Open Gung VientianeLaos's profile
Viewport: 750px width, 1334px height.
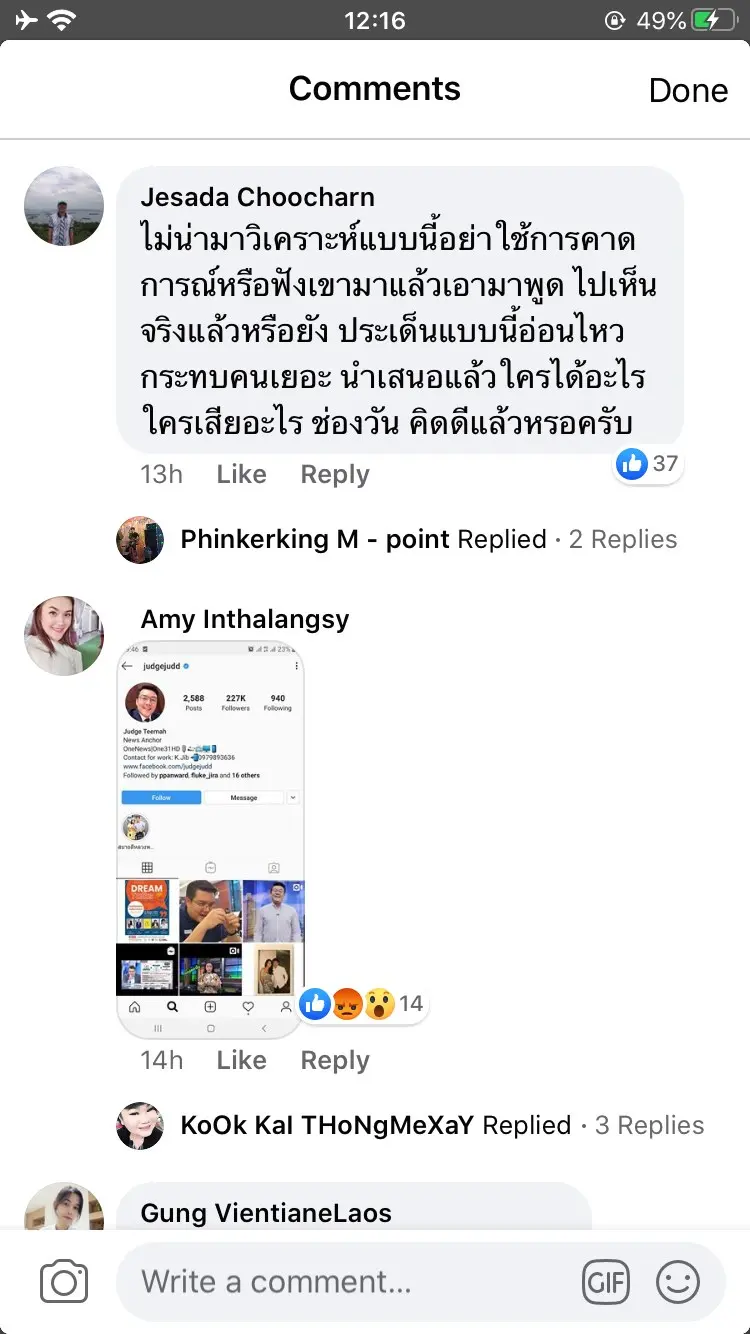(x=265, y=1213)
